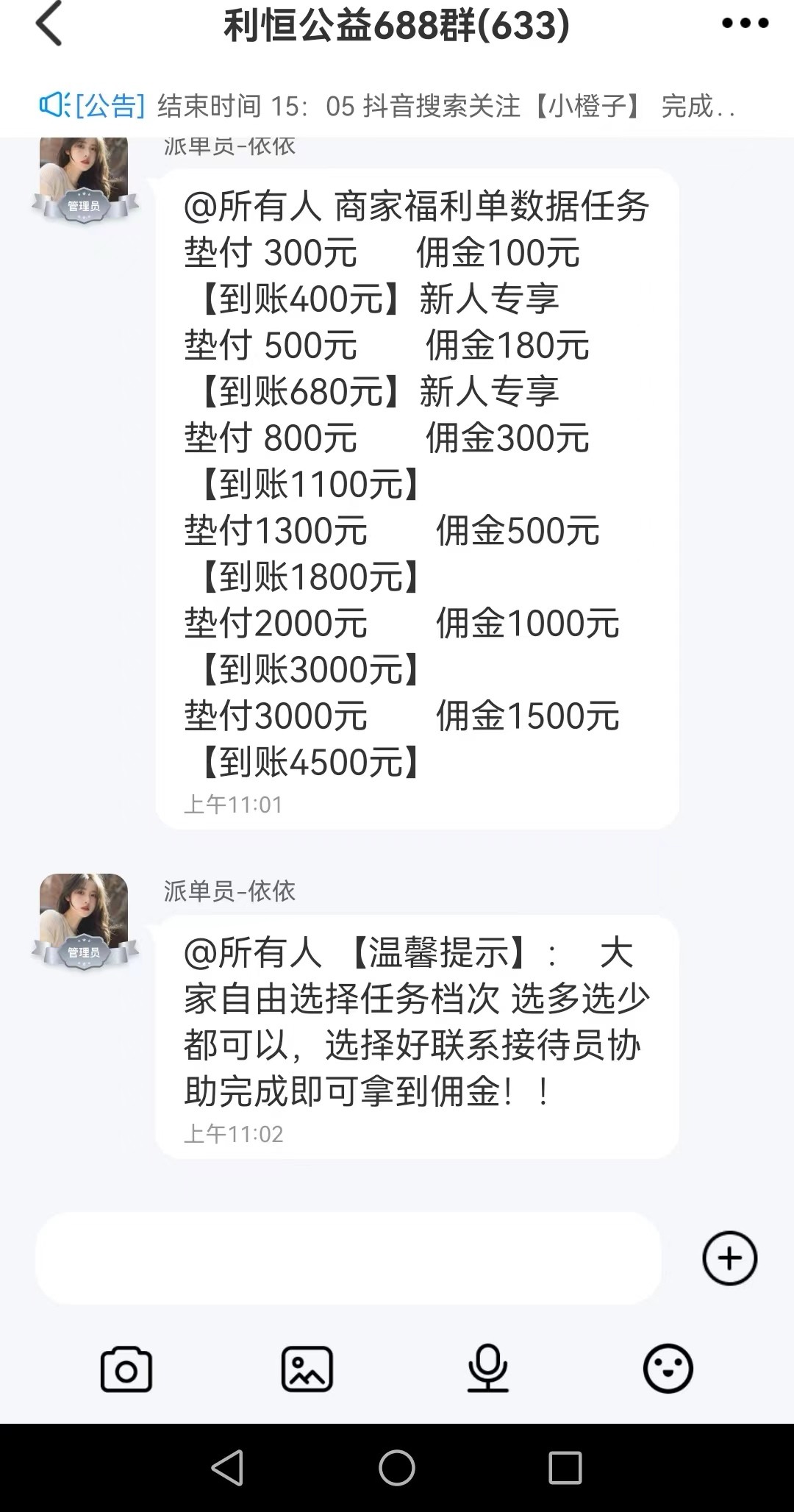This screenshot has height=1512, width=794.
Task: Open more attachment options with plus button
Action: (729, 1258)
